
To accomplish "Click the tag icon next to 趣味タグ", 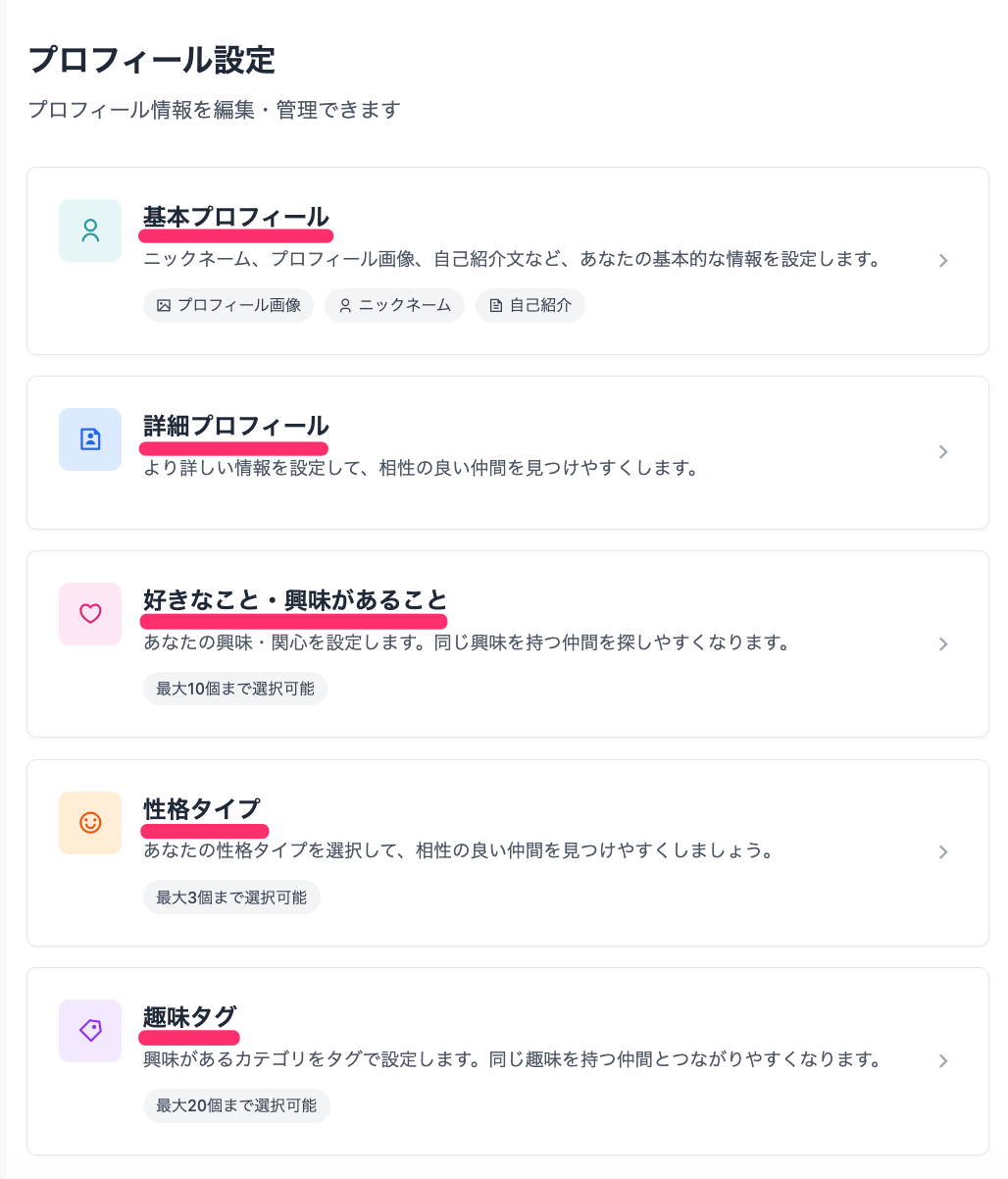I will click(x=90, y=1031).
